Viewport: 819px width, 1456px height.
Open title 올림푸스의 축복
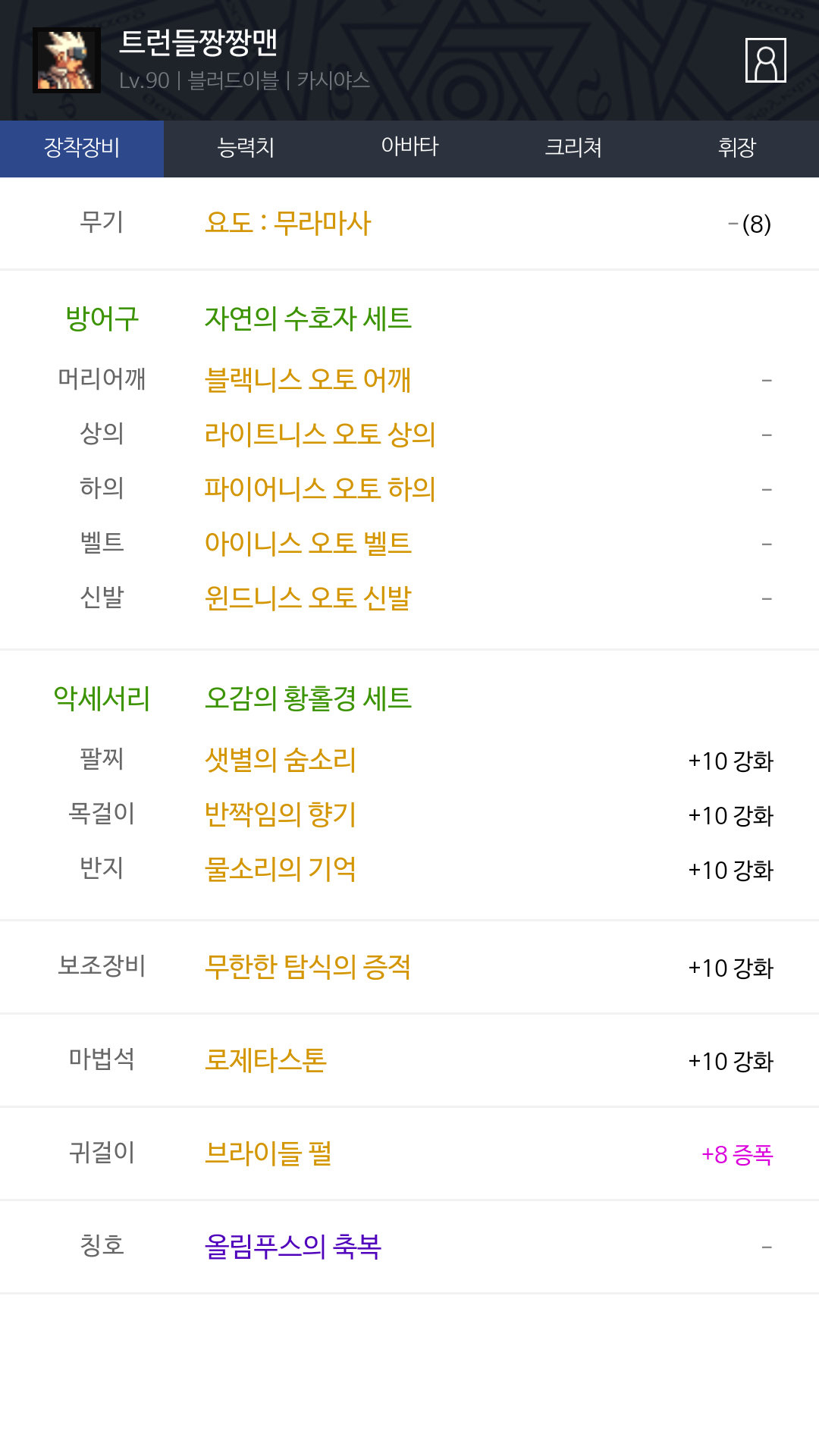[x=293, y=1247]
